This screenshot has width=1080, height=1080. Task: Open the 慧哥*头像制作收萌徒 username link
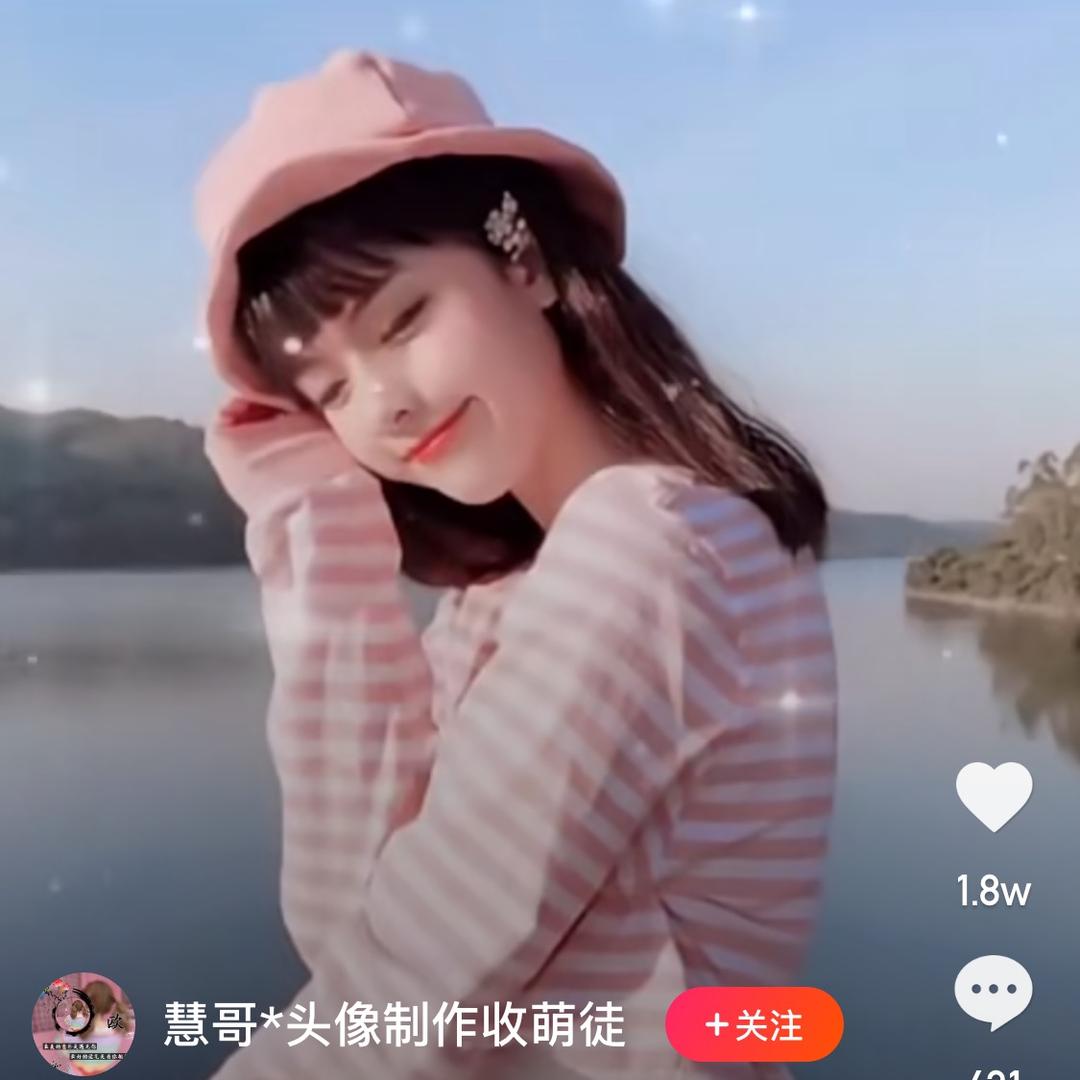point(395,1026)
